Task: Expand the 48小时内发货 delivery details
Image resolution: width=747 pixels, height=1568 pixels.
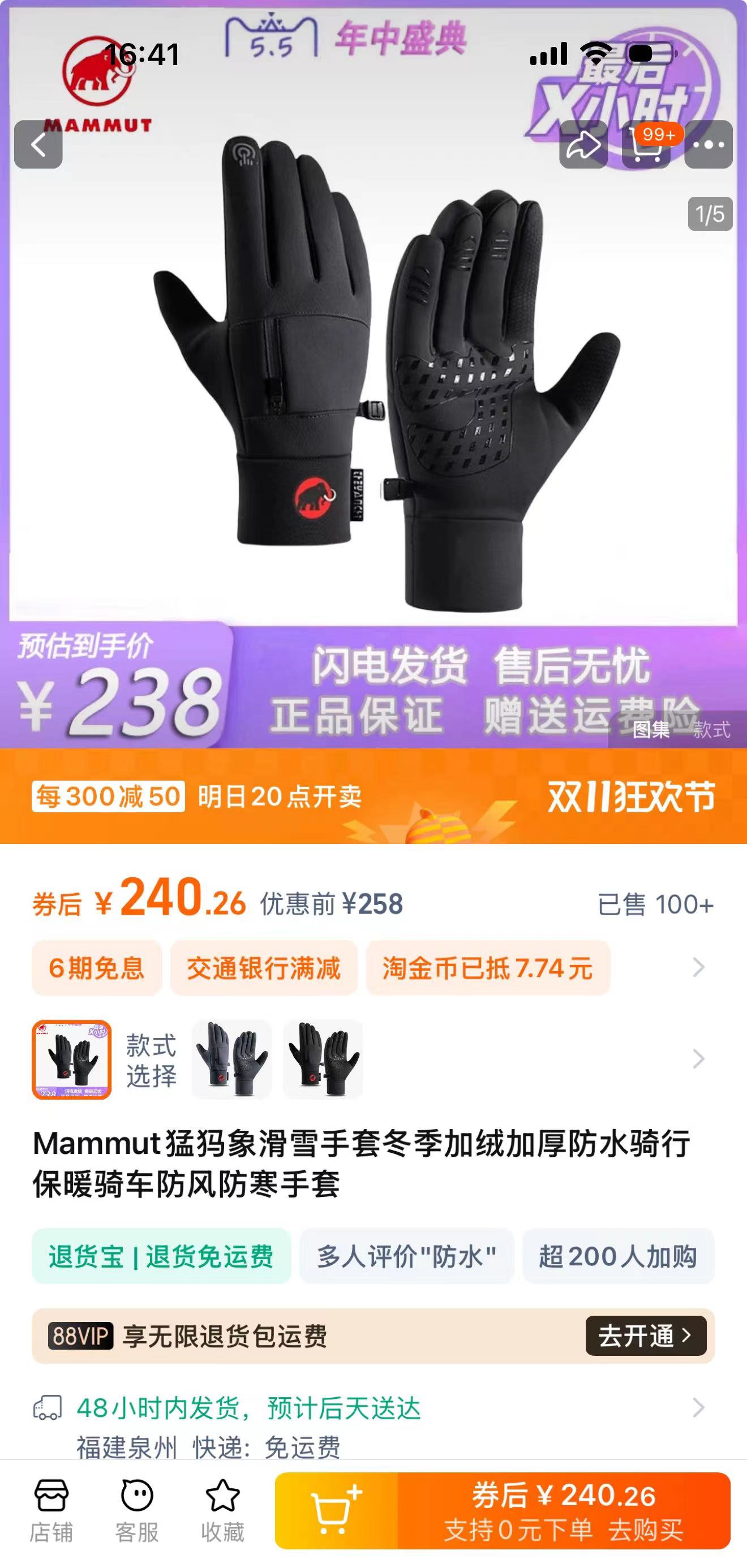Action: coord(698,1407)
